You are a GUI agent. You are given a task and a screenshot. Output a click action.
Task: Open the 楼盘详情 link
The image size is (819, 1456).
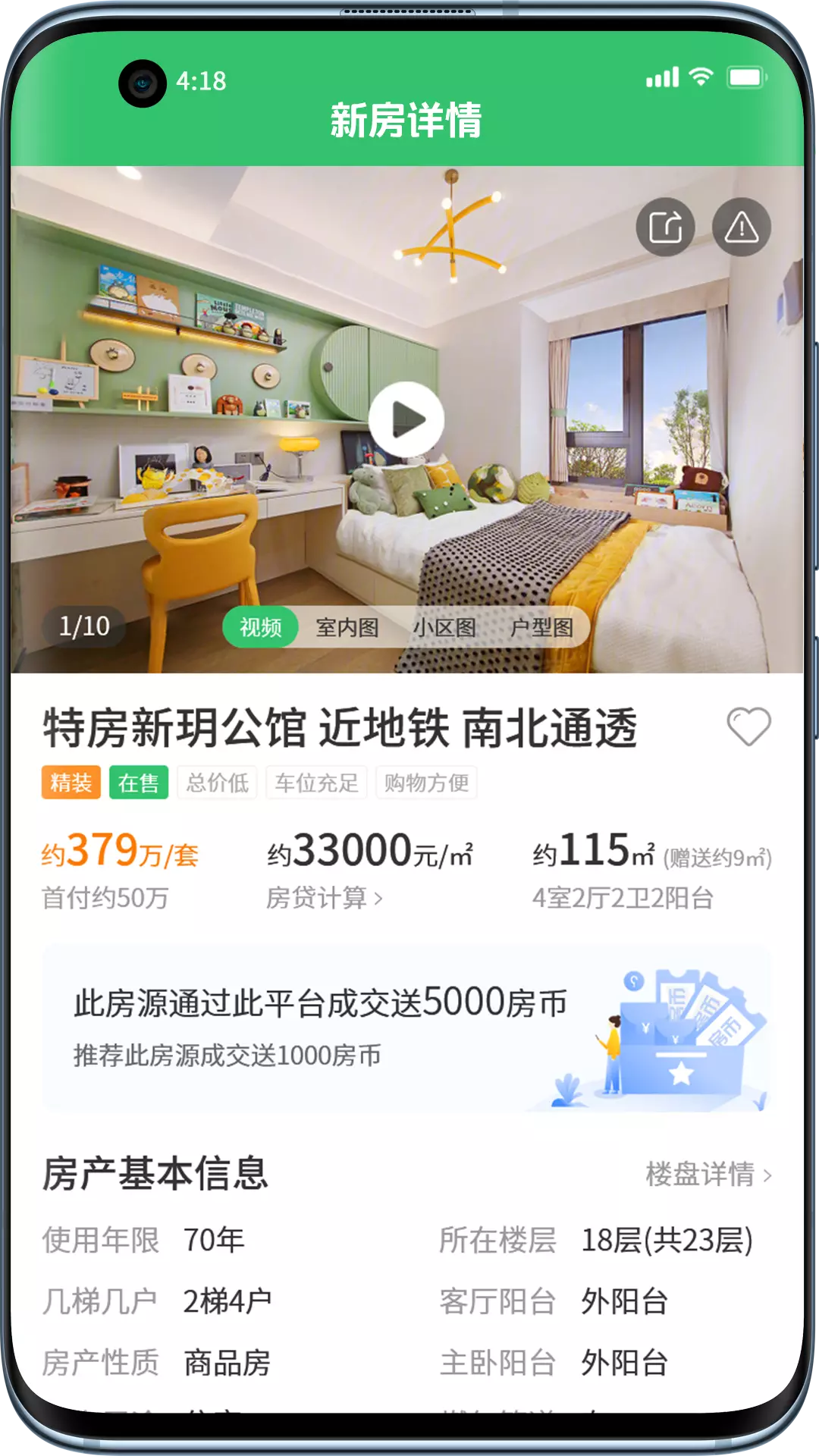(709, 1174)
